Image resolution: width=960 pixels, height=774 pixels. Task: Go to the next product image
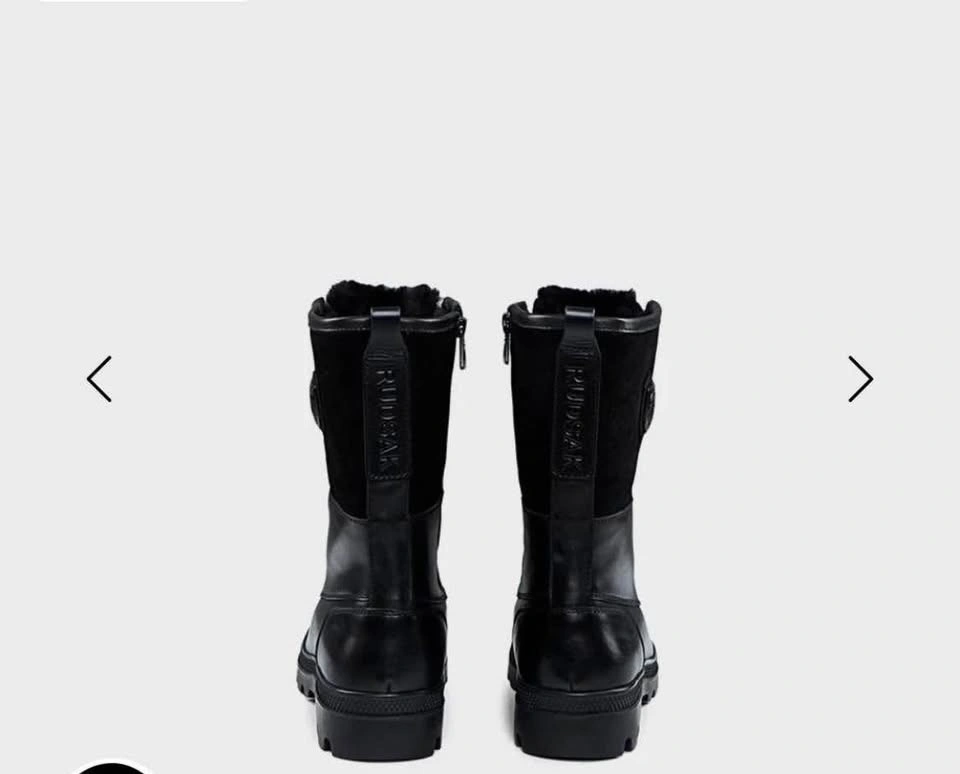860,379
